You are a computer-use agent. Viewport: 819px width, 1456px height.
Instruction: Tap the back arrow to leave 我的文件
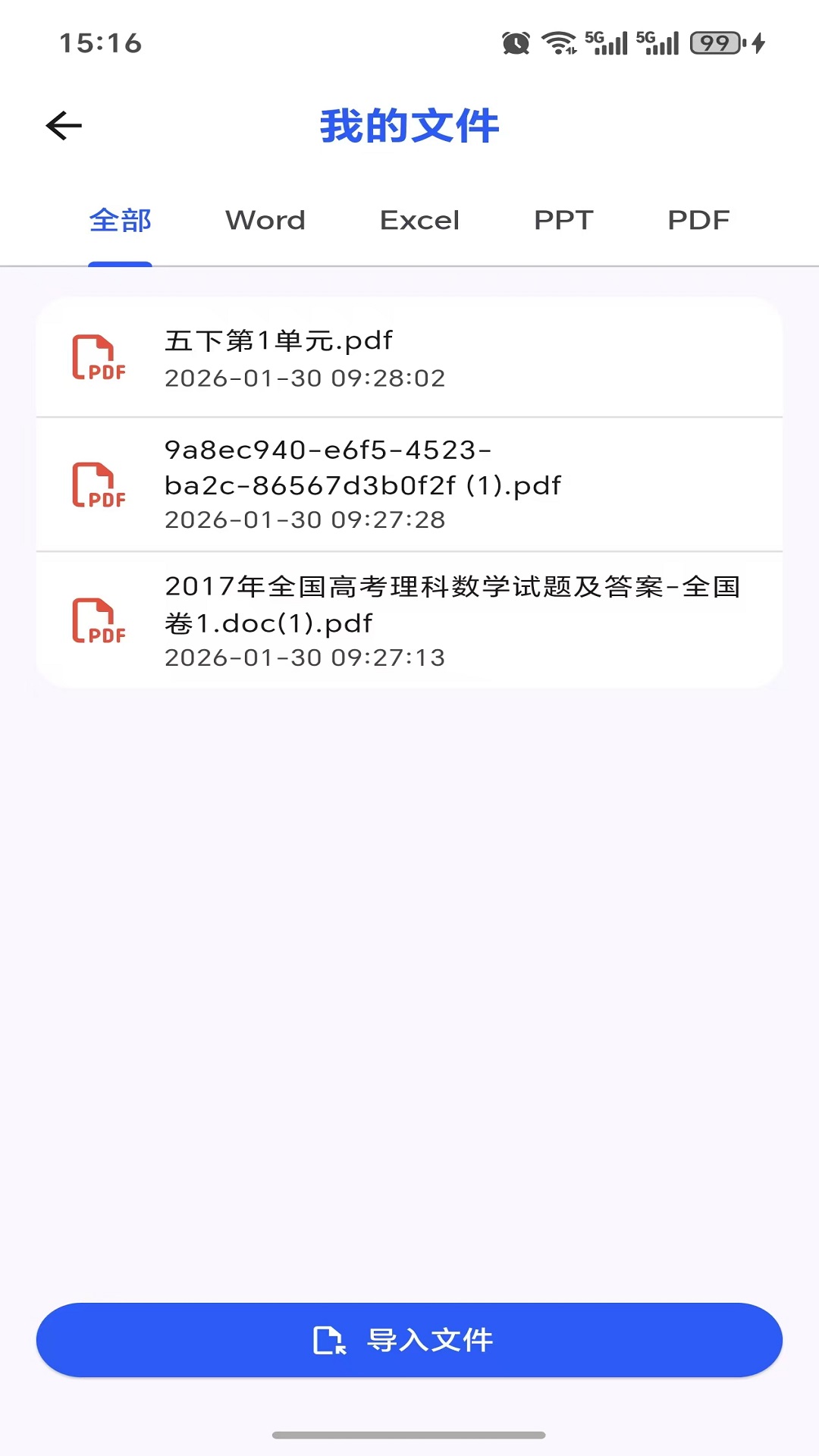point(64,125)
